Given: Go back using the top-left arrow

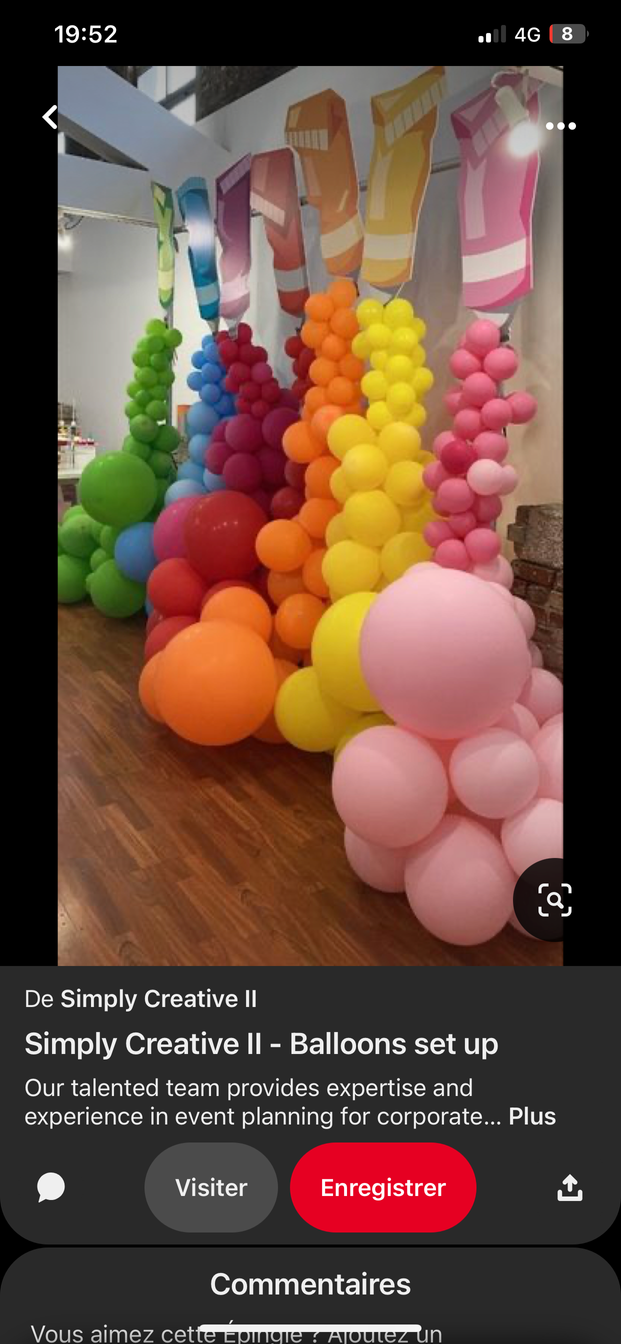Looking at the screenshot, I should 49,117.
